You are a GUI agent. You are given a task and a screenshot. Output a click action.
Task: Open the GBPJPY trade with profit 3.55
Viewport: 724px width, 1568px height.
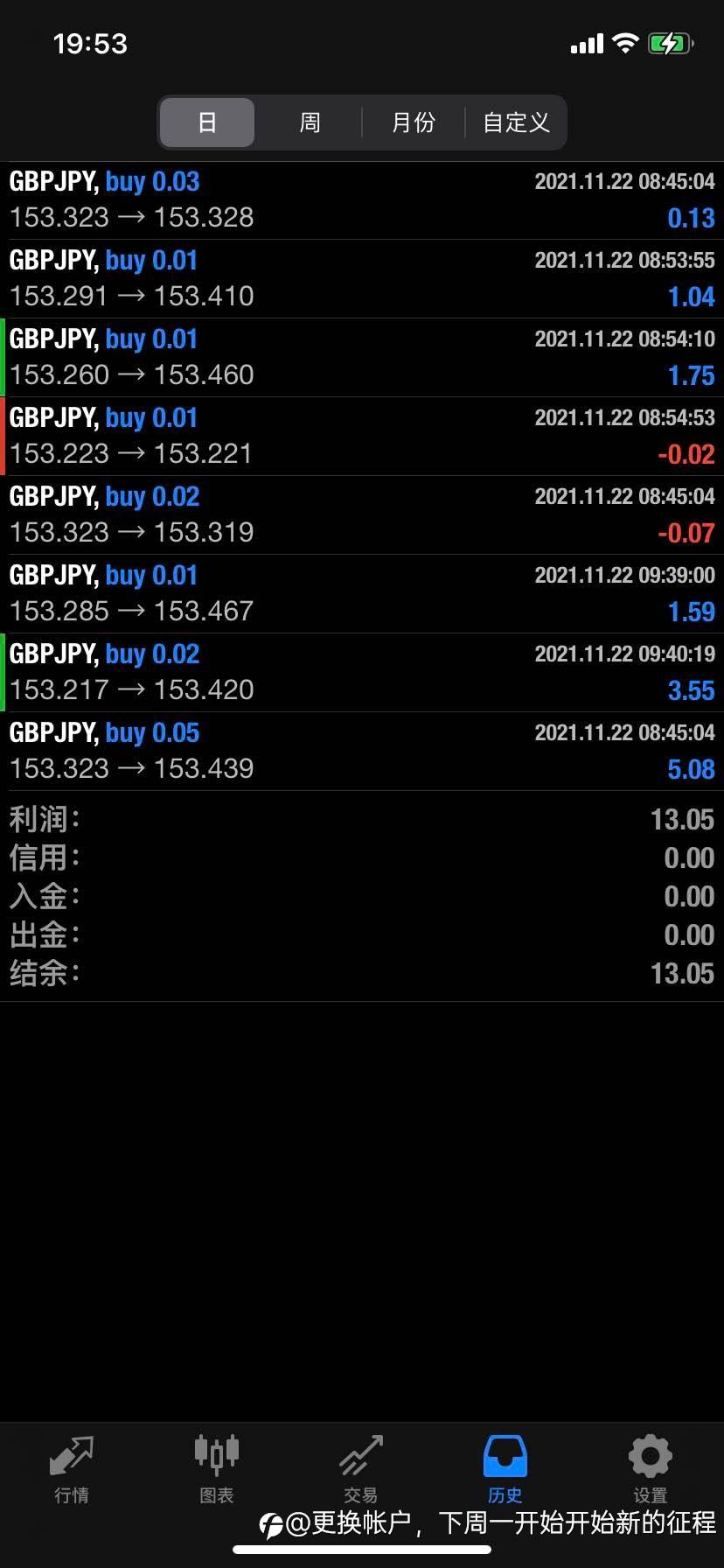[x=362, y=673]
